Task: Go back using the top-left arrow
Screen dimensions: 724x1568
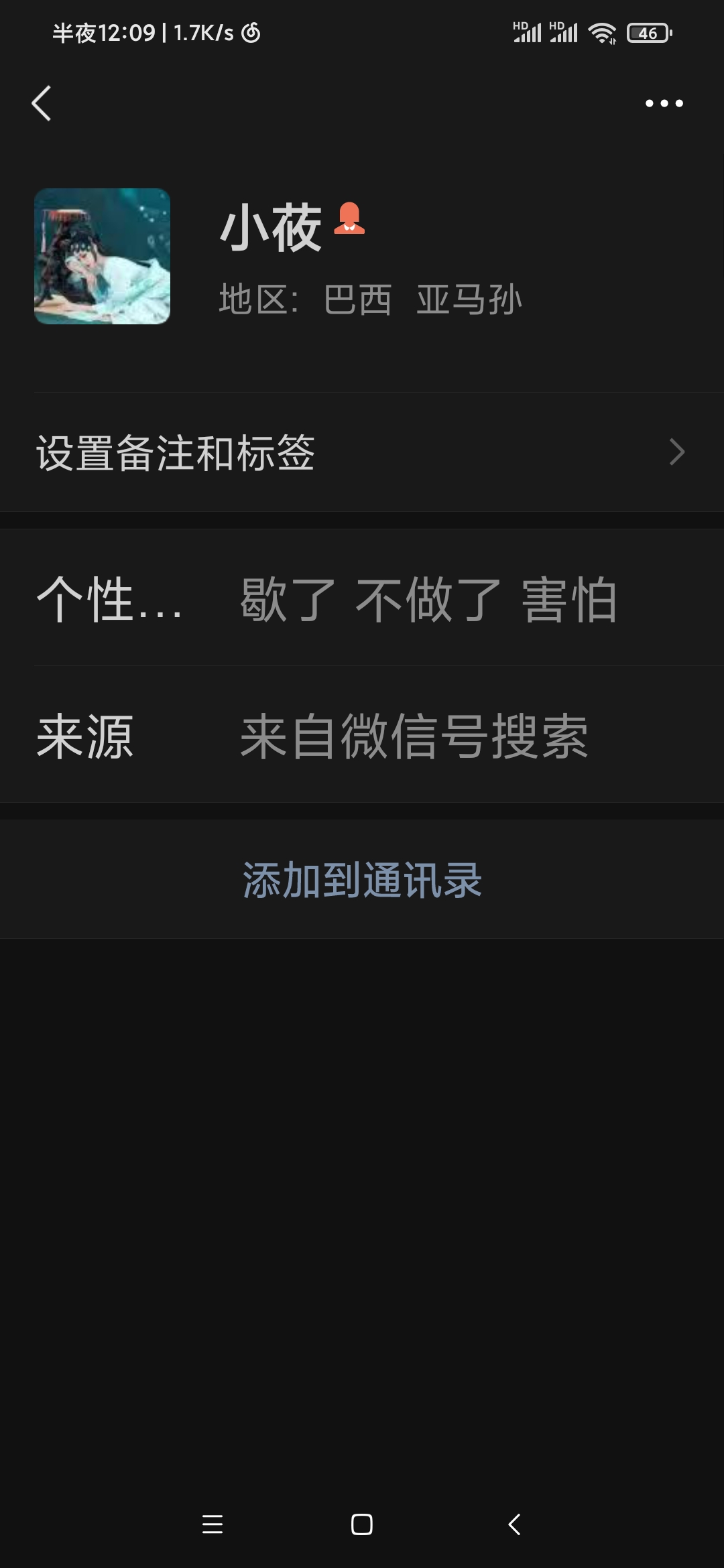Action: 42,103
